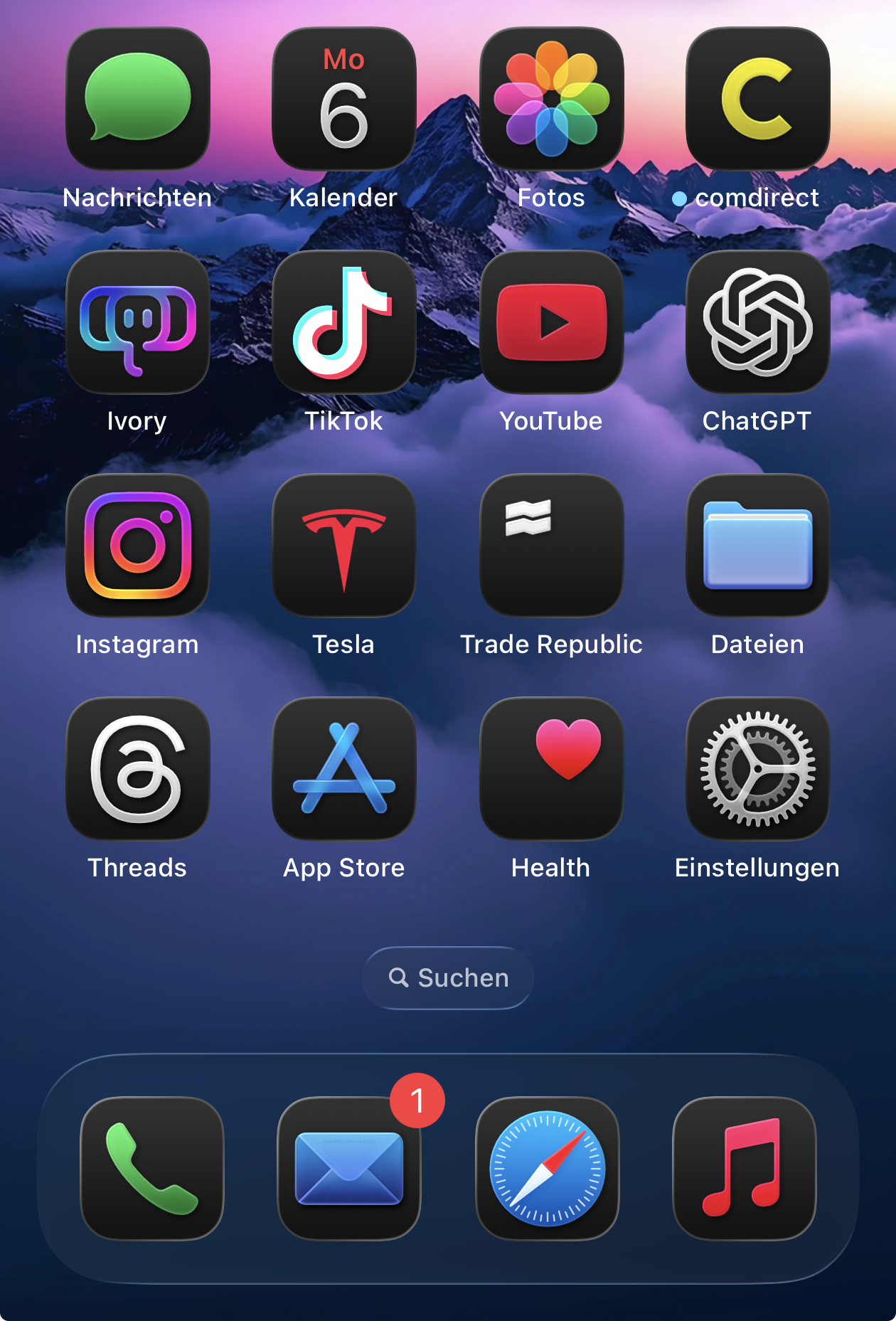Open TikTok
The image size is (896, 1321).
344,322
